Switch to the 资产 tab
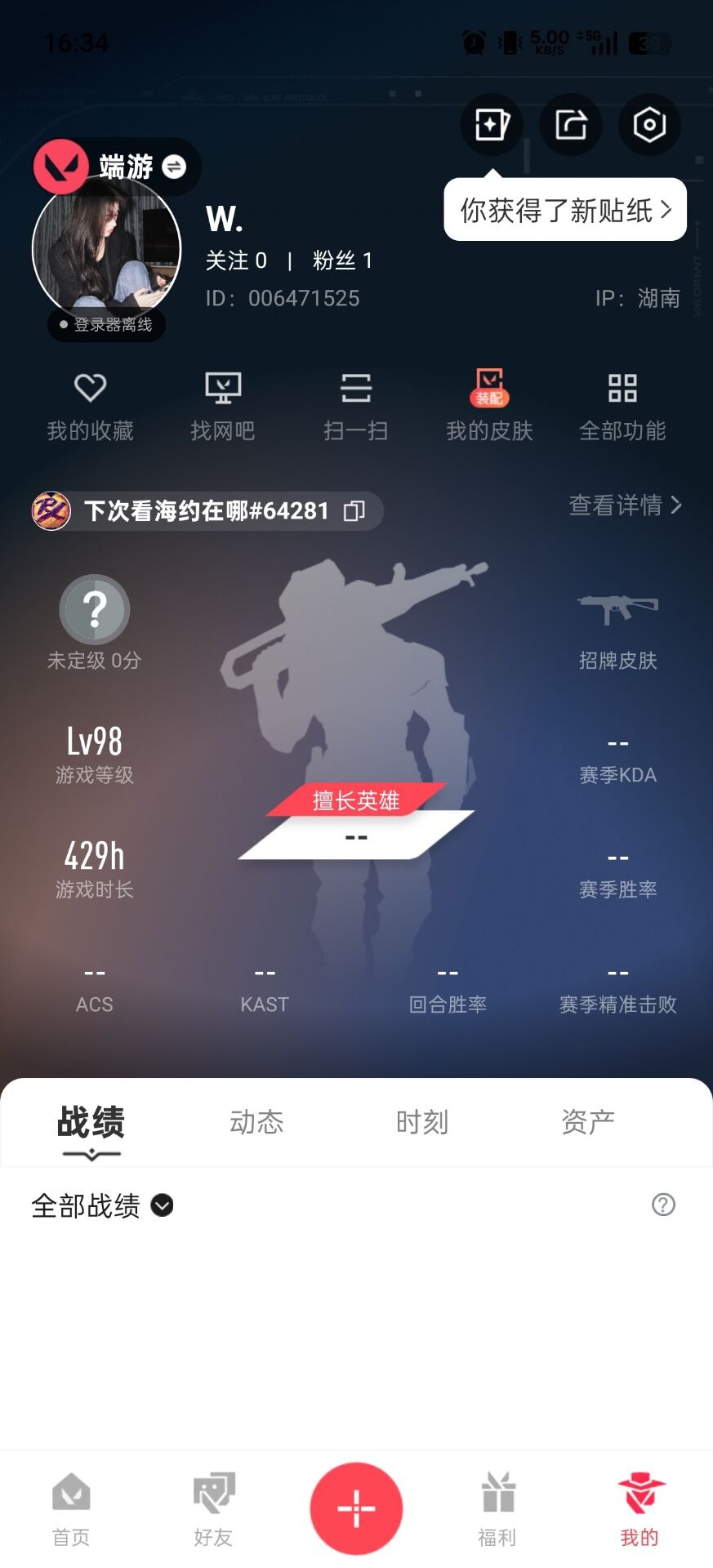The image size is (713, 1568). [589, 1121]
